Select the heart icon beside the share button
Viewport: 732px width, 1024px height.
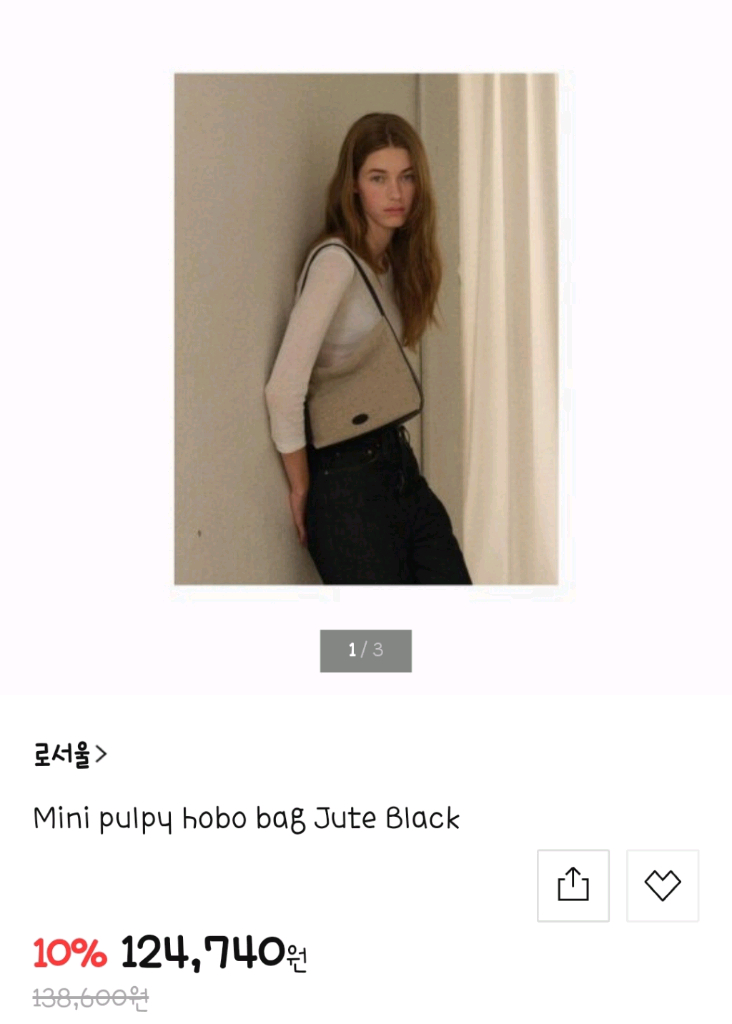tap(663, 885)
